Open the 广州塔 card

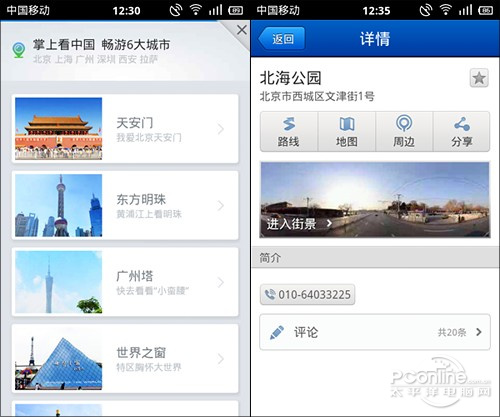(125, 282)
